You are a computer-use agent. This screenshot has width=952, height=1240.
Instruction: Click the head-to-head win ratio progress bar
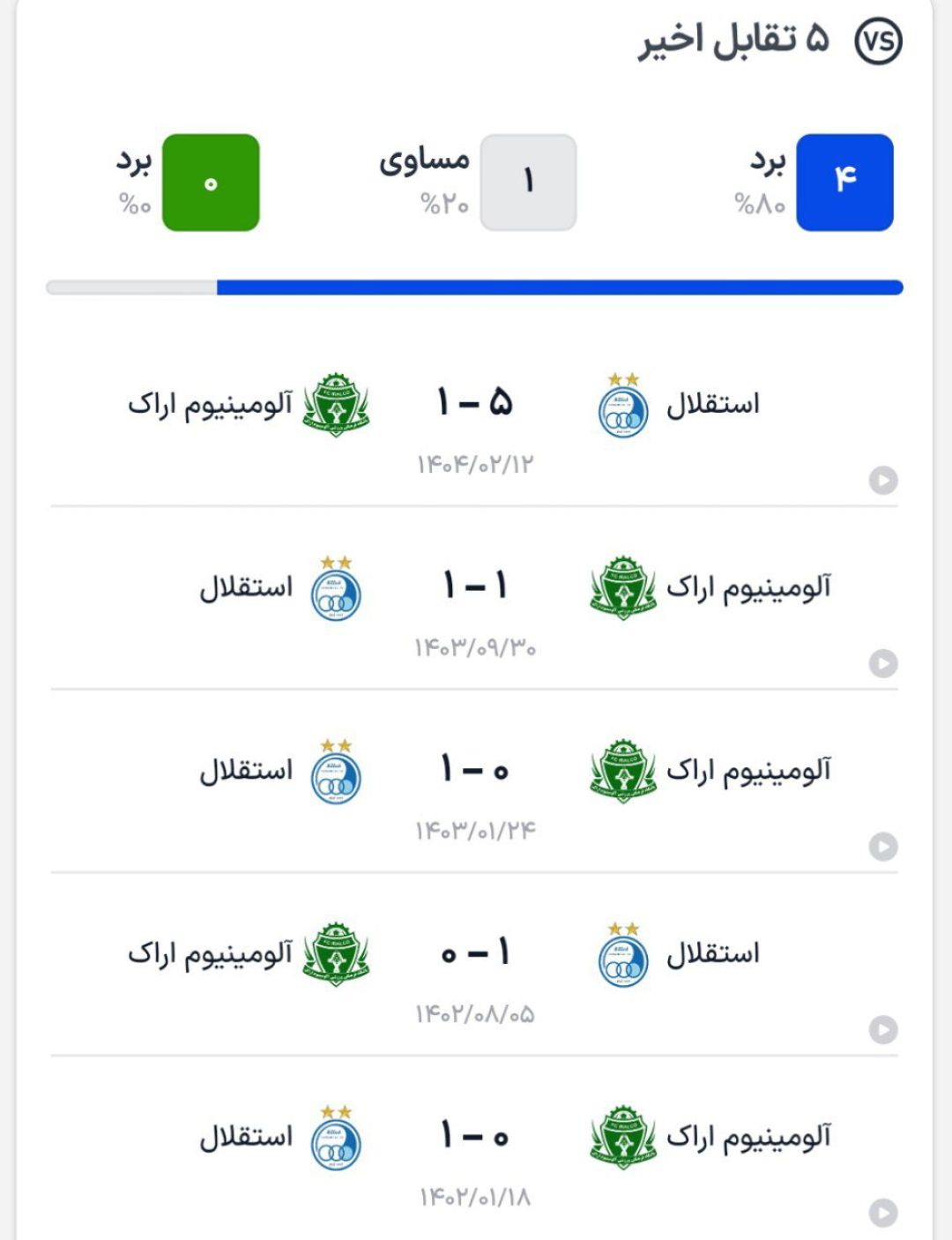(476, 285)
